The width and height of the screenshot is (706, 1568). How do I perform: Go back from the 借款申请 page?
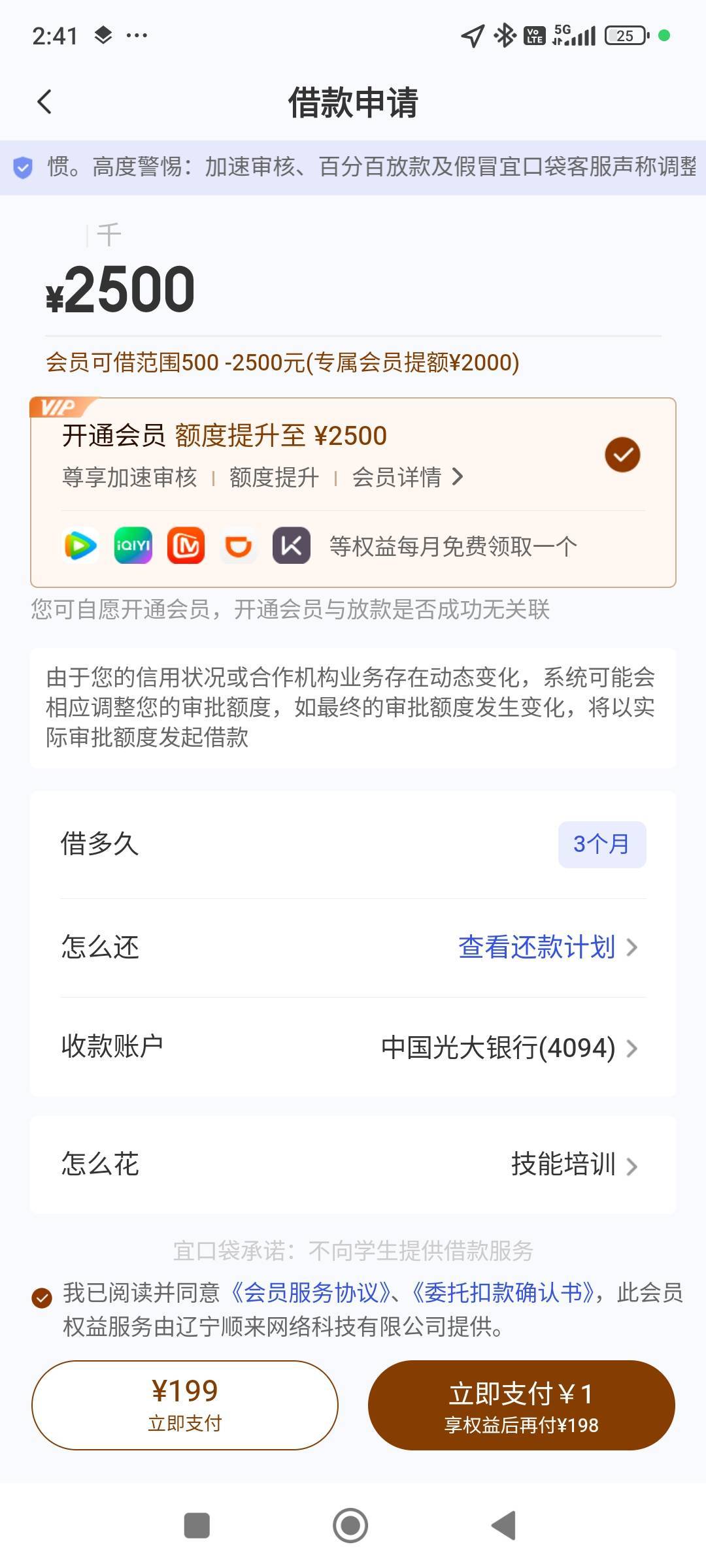(x=44, y=102)
